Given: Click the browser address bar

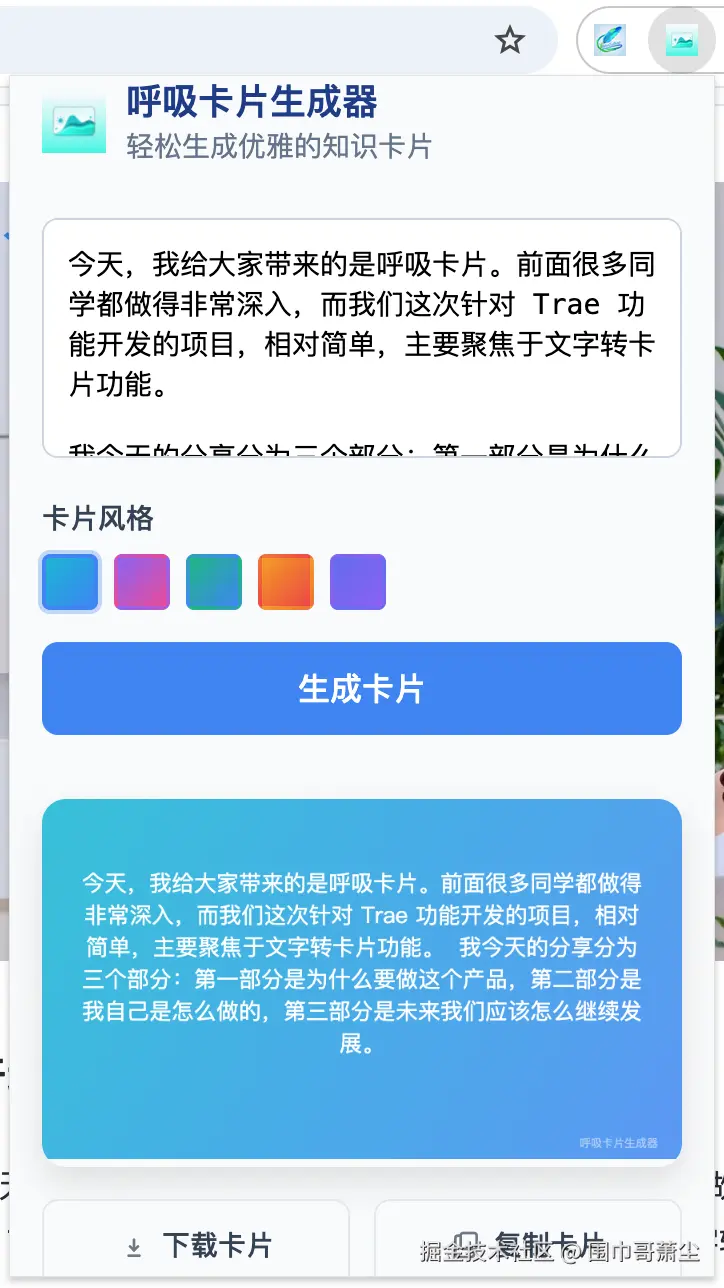Looking at the screenshot, I should point(250,40).
